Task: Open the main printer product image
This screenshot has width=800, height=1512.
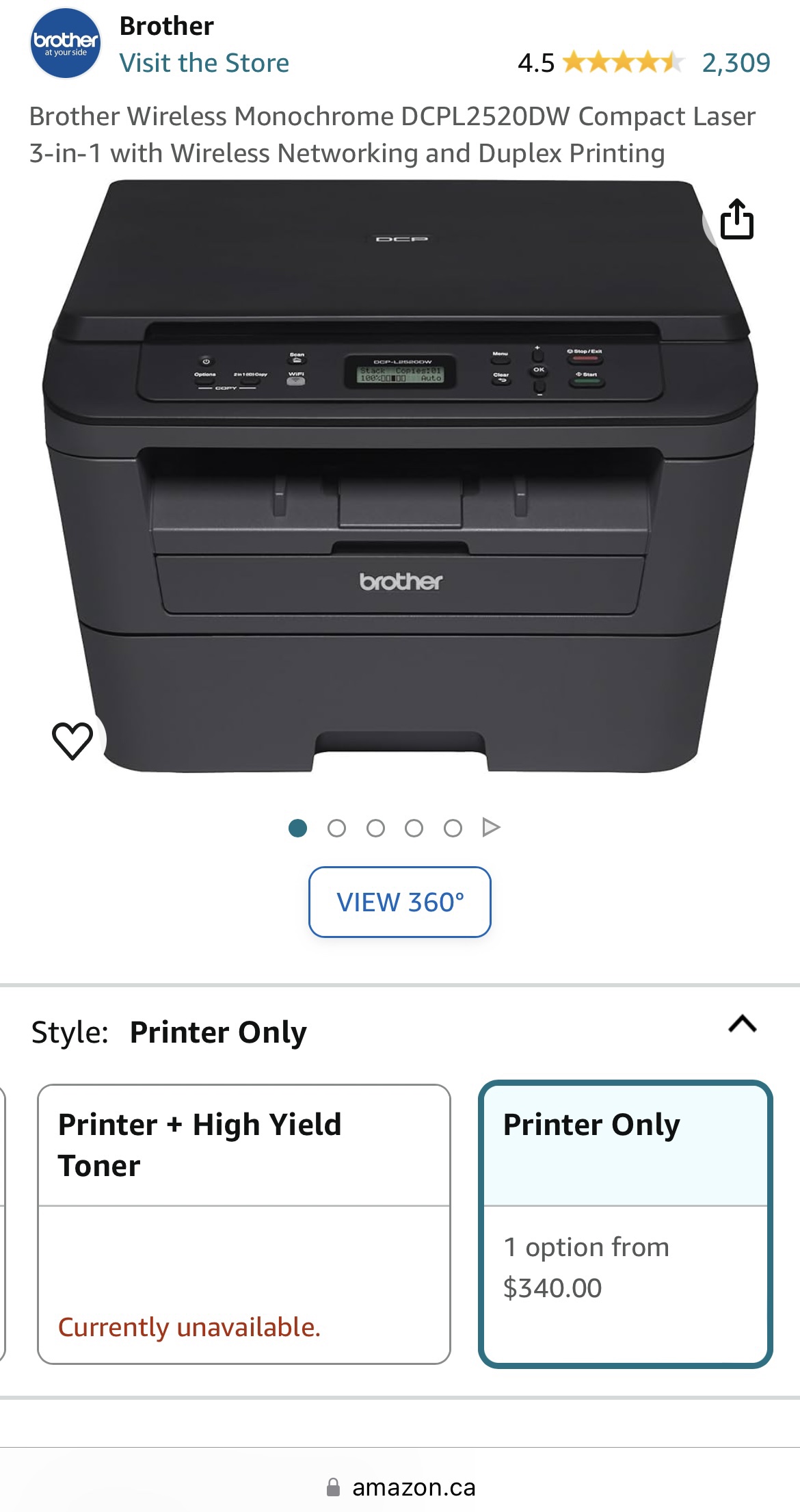Action: (x=400, y=479)
